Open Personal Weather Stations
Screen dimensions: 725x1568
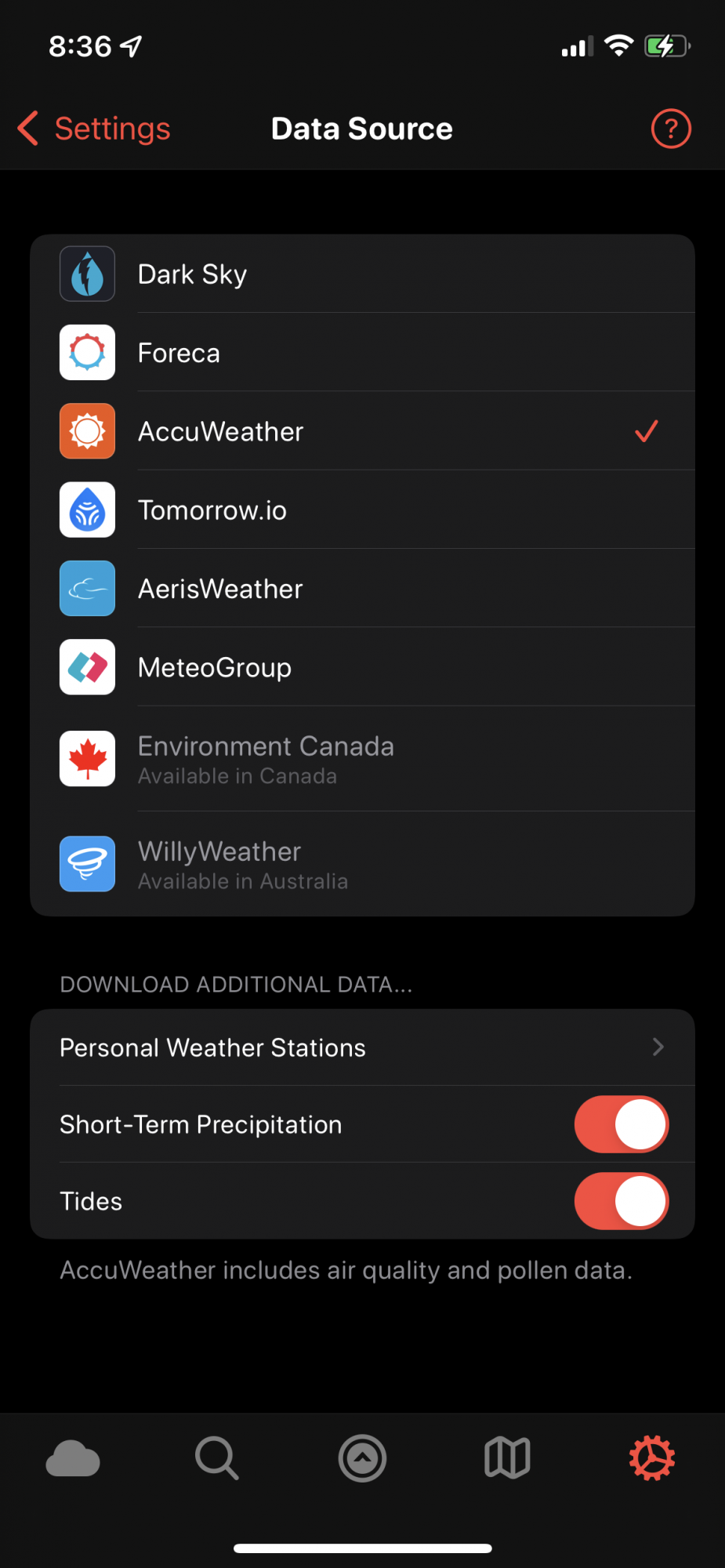(x=361, y=1047)
